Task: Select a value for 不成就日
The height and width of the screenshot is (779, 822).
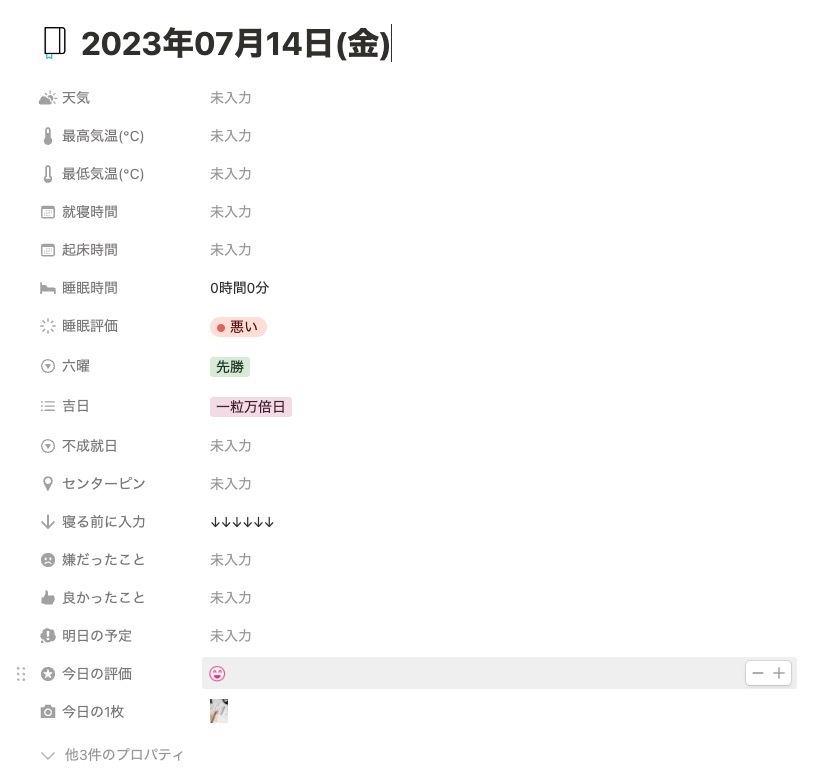Action: tap(230, 446)
